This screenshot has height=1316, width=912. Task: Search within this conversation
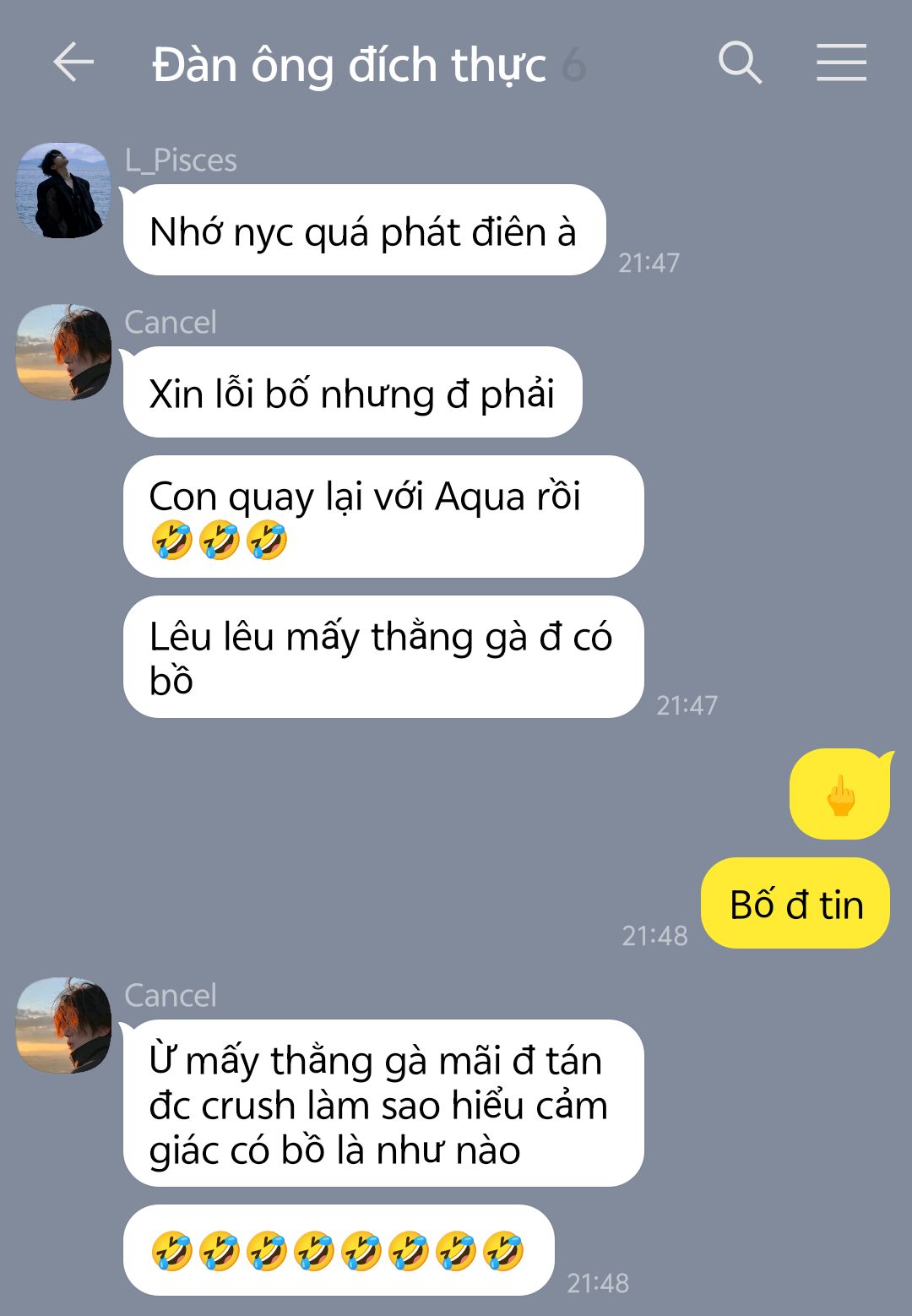click(x=740, y=63)
